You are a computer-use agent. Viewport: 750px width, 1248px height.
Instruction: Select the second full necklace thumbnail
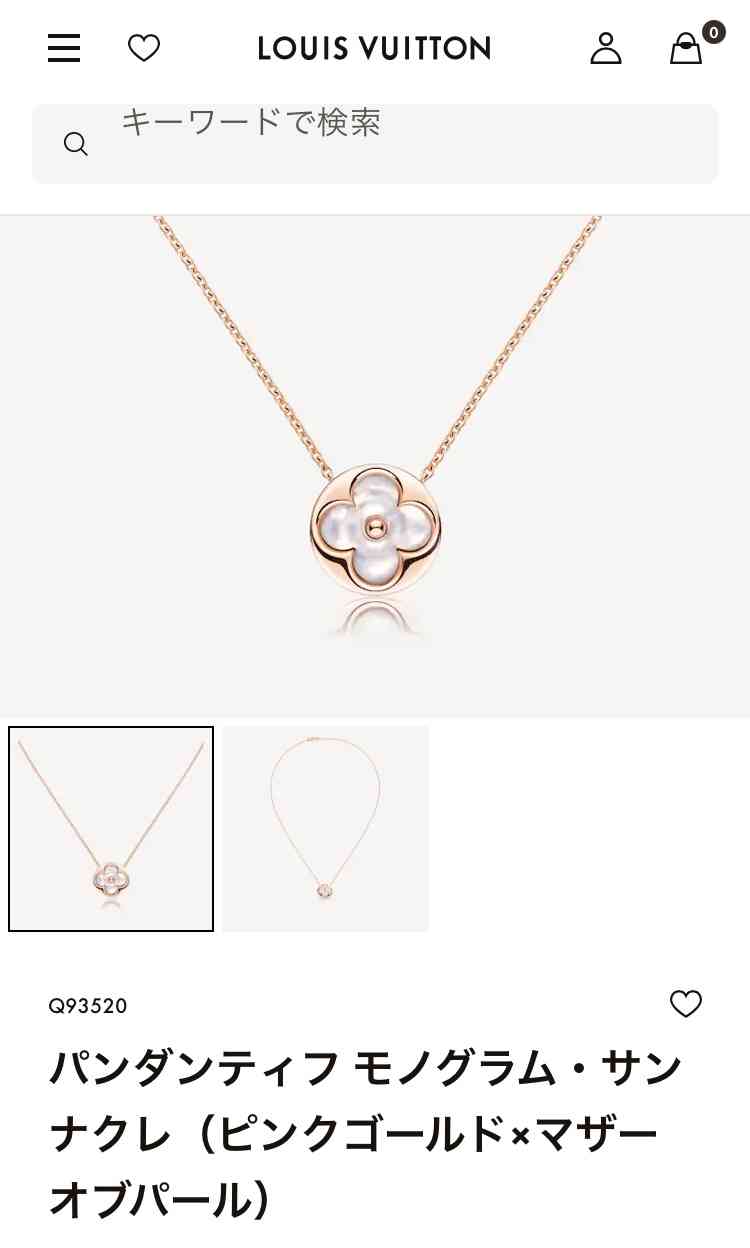pos(325,829)
